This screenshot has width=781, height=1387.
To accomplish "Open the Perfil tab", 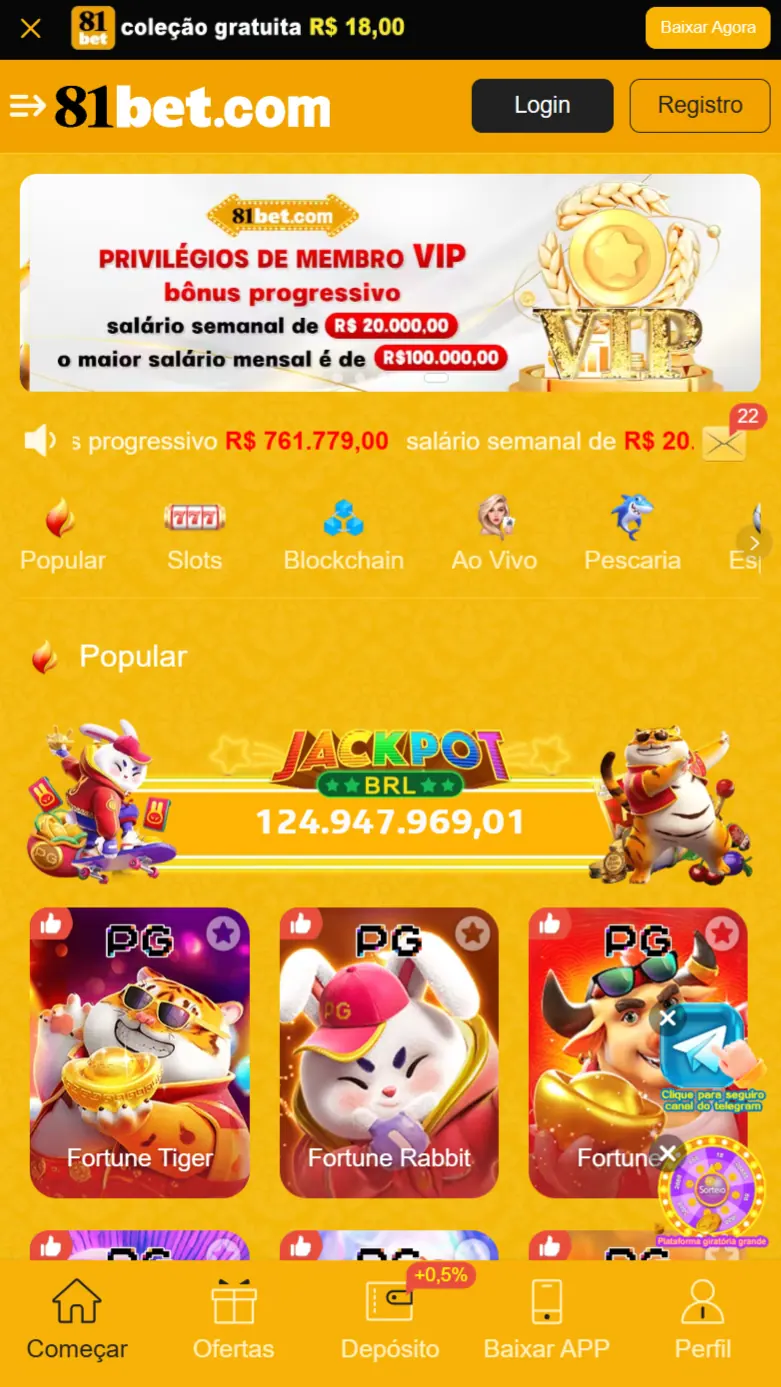I will 702,1321.
